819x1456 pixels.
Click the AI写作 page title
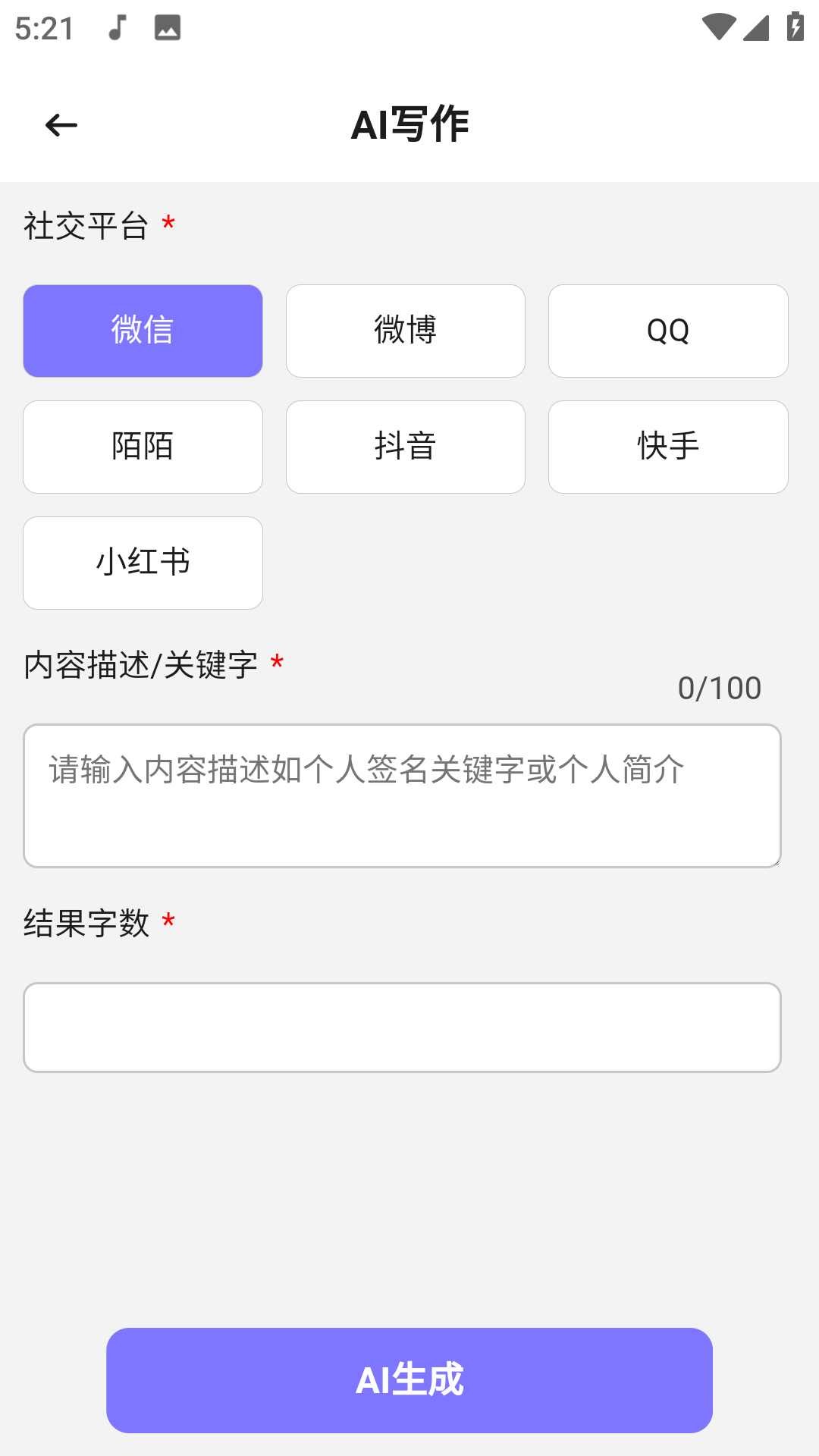coord(409,124)
